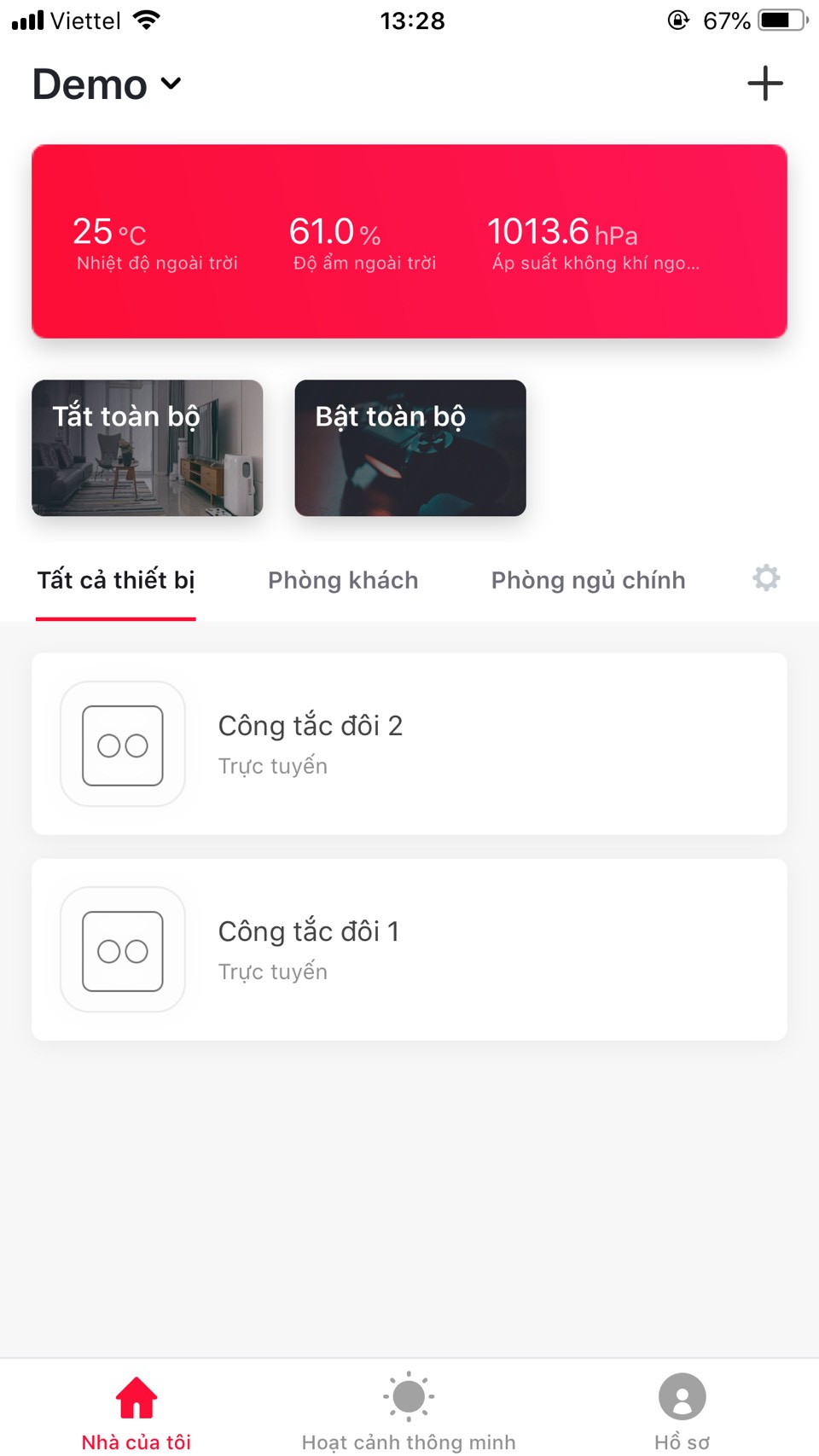Run the "Bật toàn bộ" scene
This screenshot has height=1456, width=819.
pyautogui.click(x=410, y=448)
